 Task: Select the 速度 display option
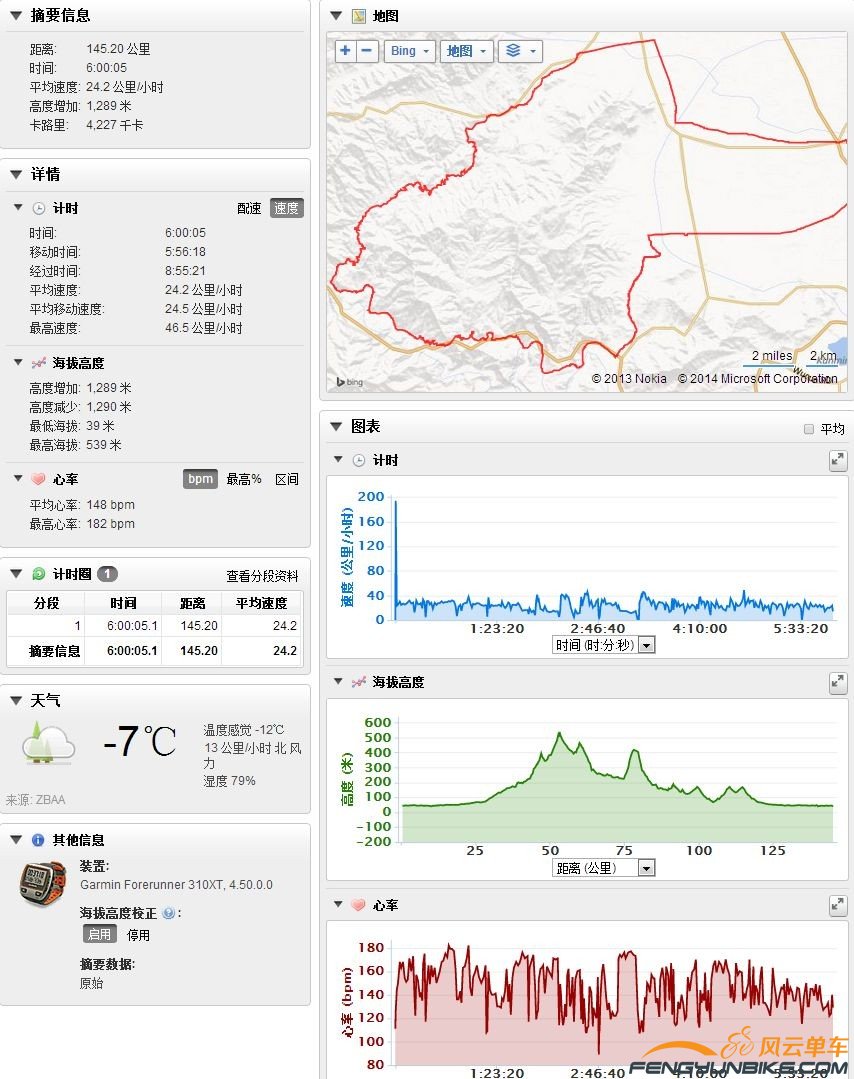click(286, 208)
